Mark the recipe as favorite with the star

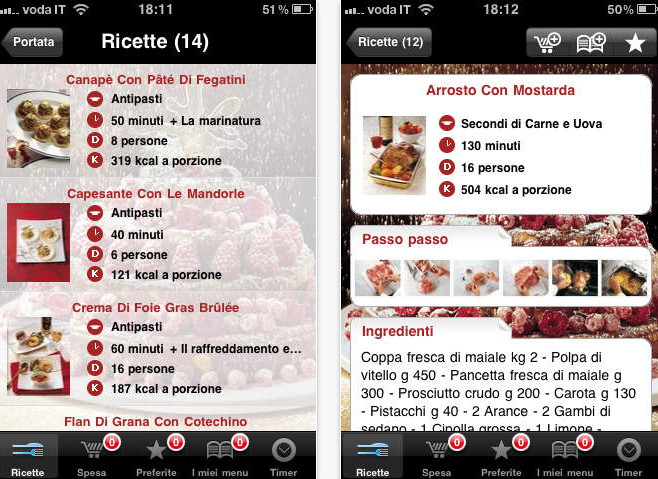[635, 42]
